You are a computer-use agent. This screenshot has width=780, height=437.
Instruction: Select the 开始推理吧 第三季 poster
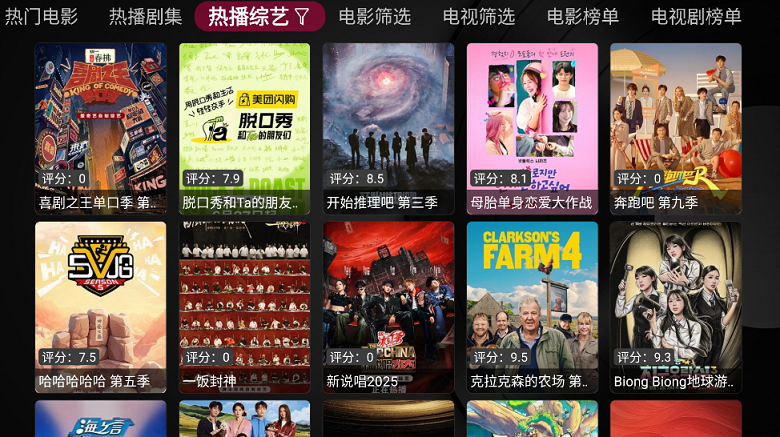tap(388, 128)
